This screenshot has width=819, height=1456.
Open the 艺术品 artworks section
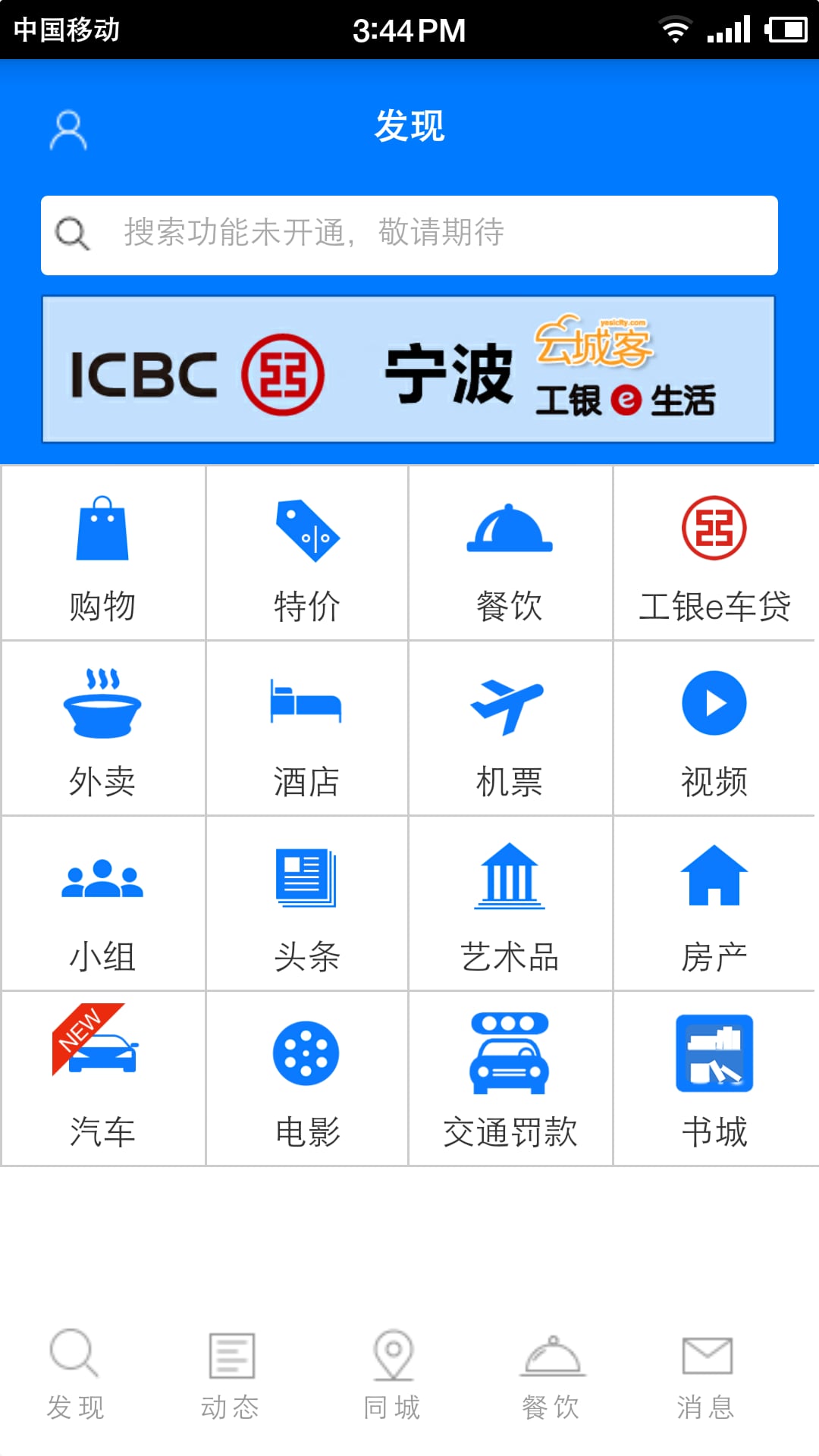click(x=510, y=904)
